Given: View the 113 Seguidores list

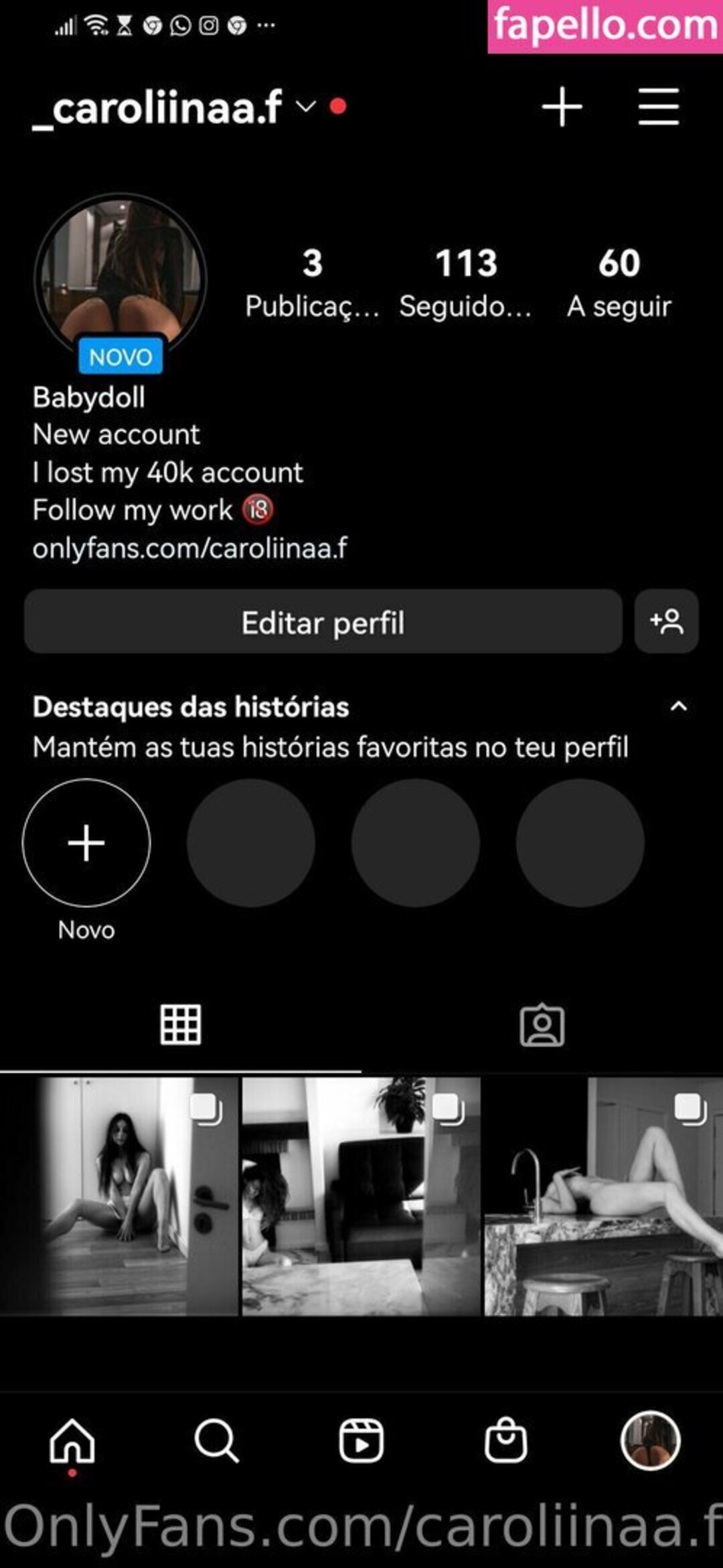Looking at the screenshot, I should [x=466, y=283].
